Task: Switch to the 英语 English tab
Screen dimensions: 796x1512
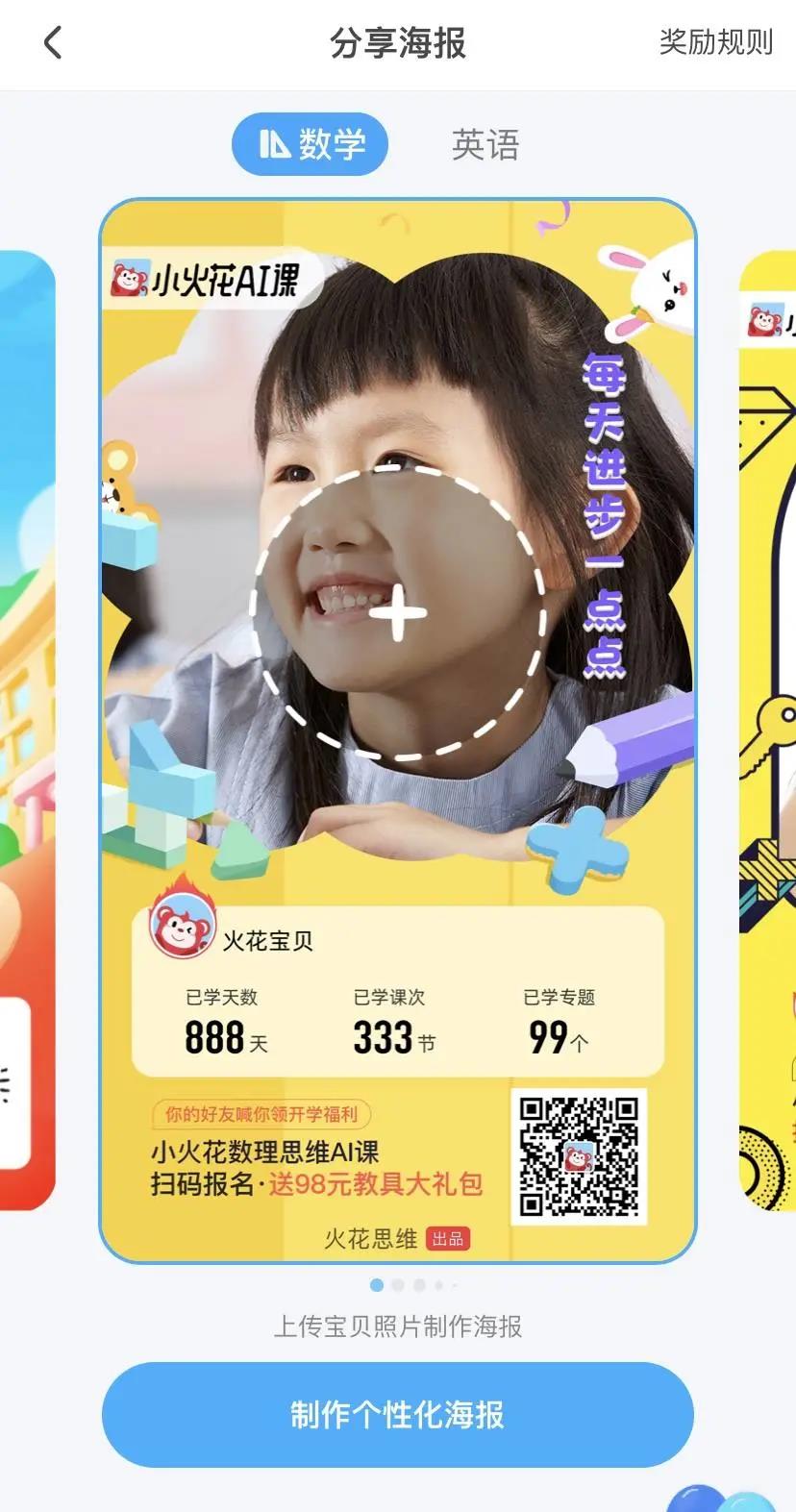Action: tap(485, 145)
